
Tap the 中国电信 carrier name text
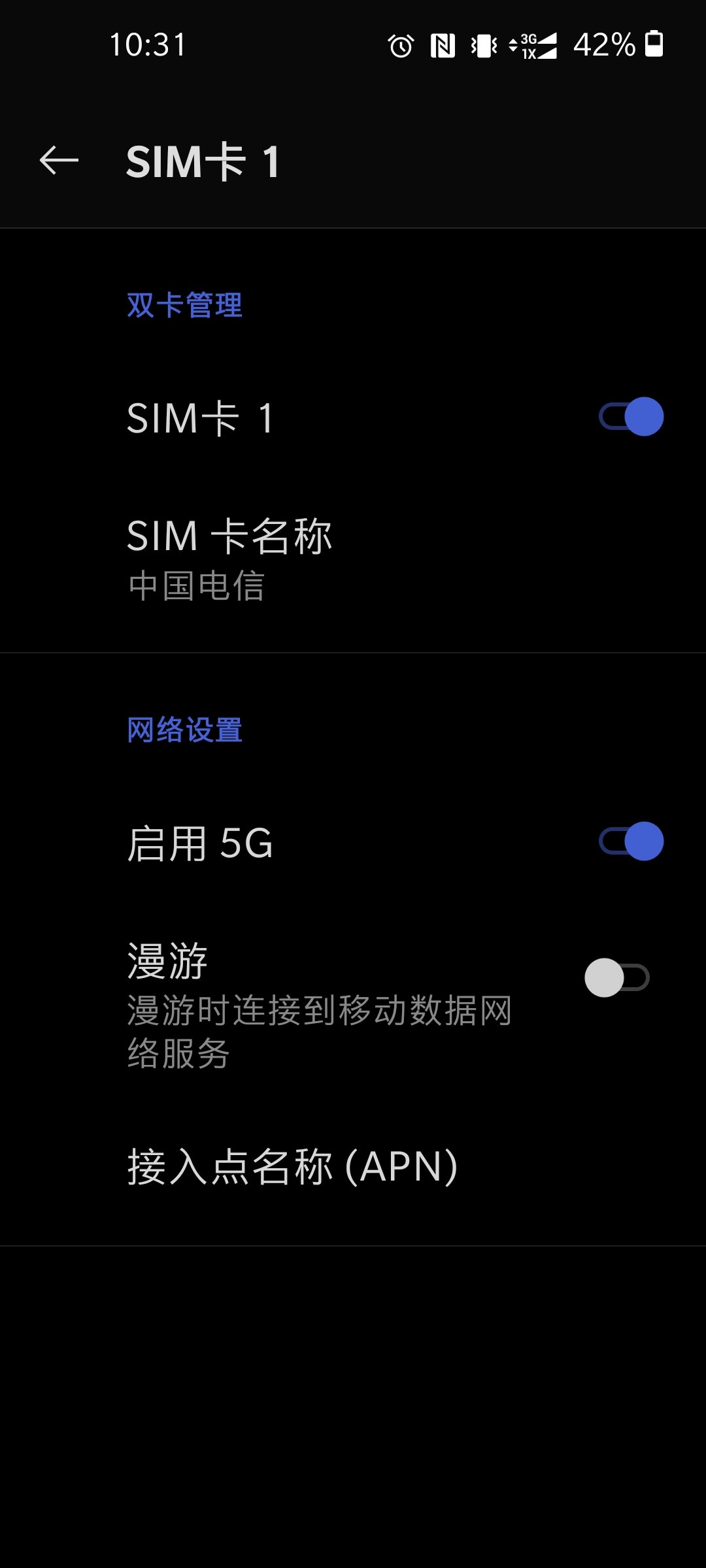195,587
